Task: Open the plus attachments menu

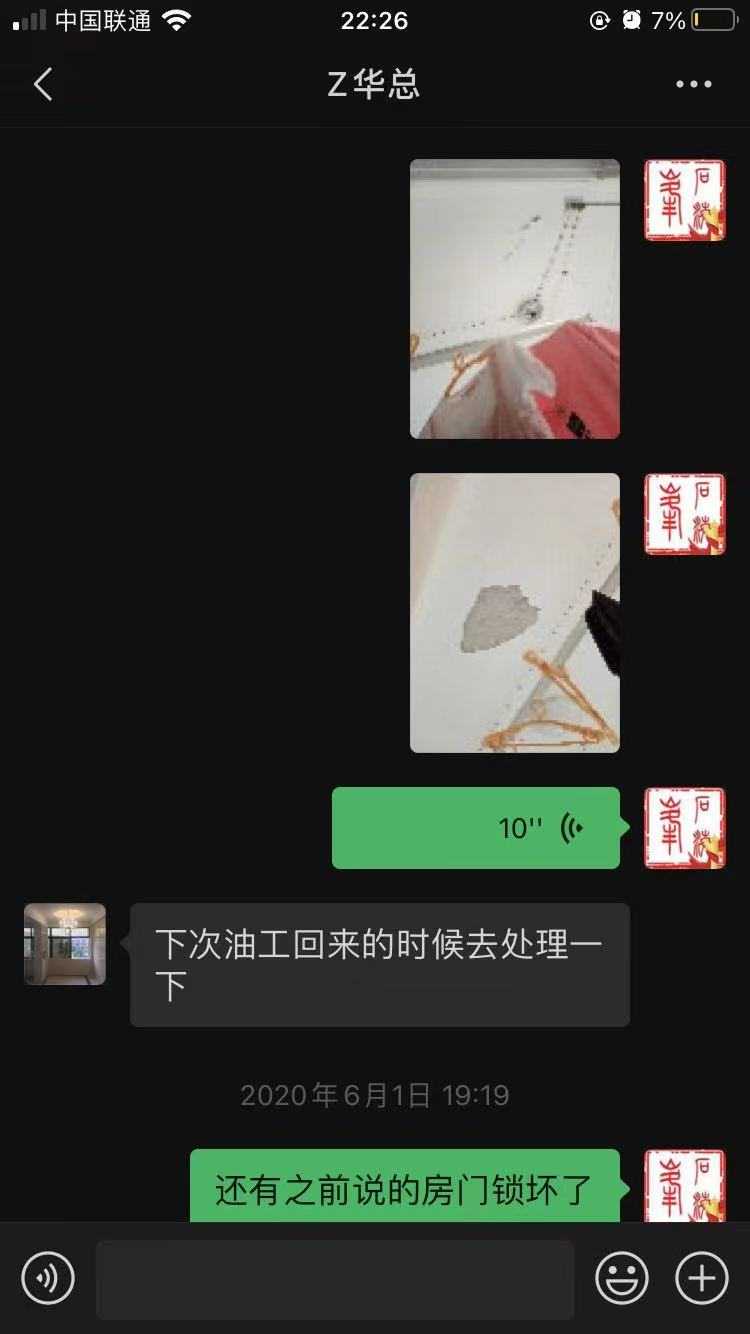Action: pos(701,1278)
